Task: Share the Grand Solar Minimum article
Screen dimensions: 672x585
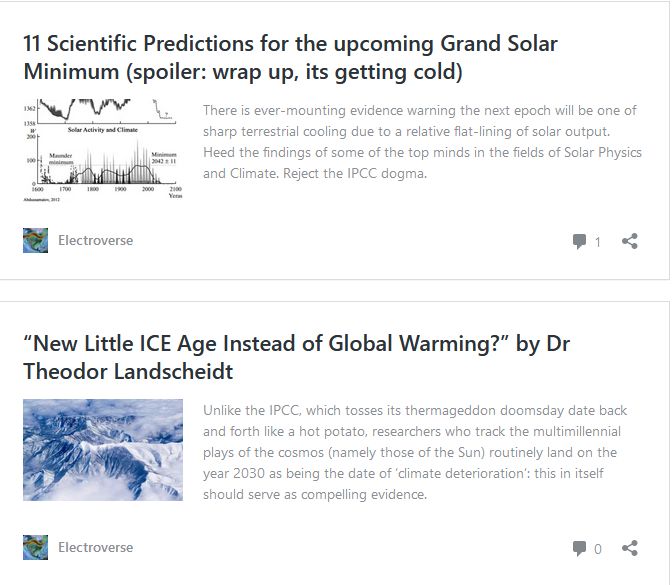Action: [x=630, y=241]
